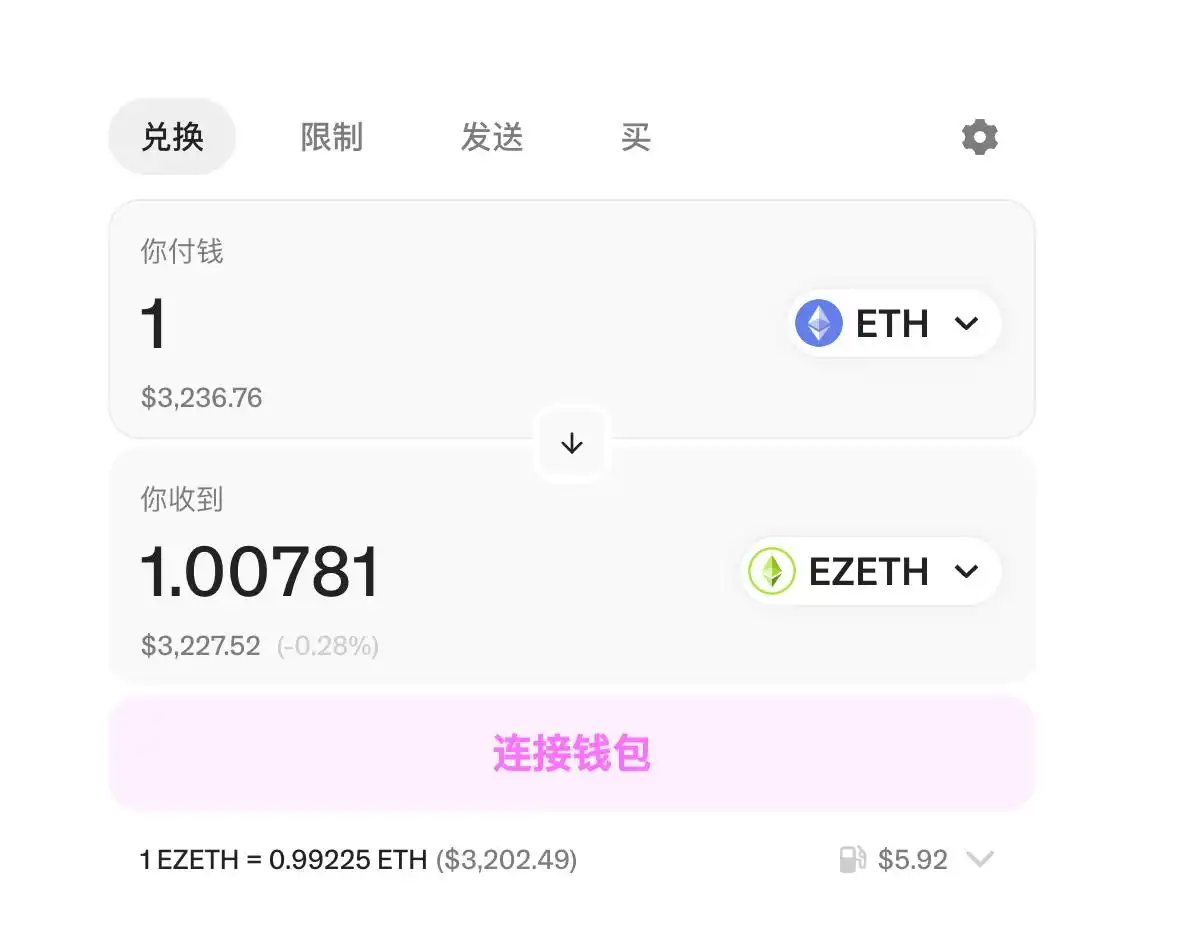The image size is (1188, 946).
Task: Open the ETH token selector
Action: pos(894,324)
